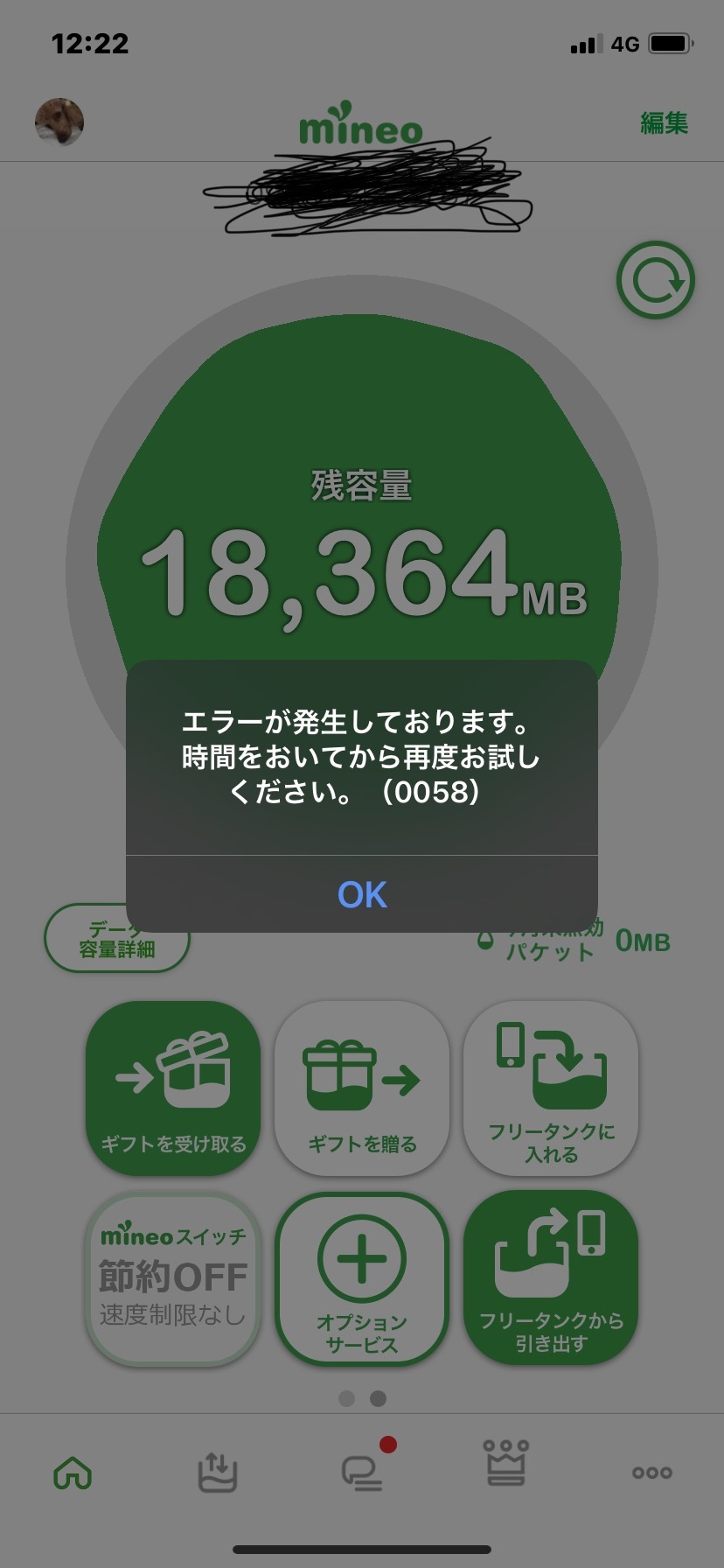
Task: Select ギフトを受け取る
Action: coord(173,1088)
